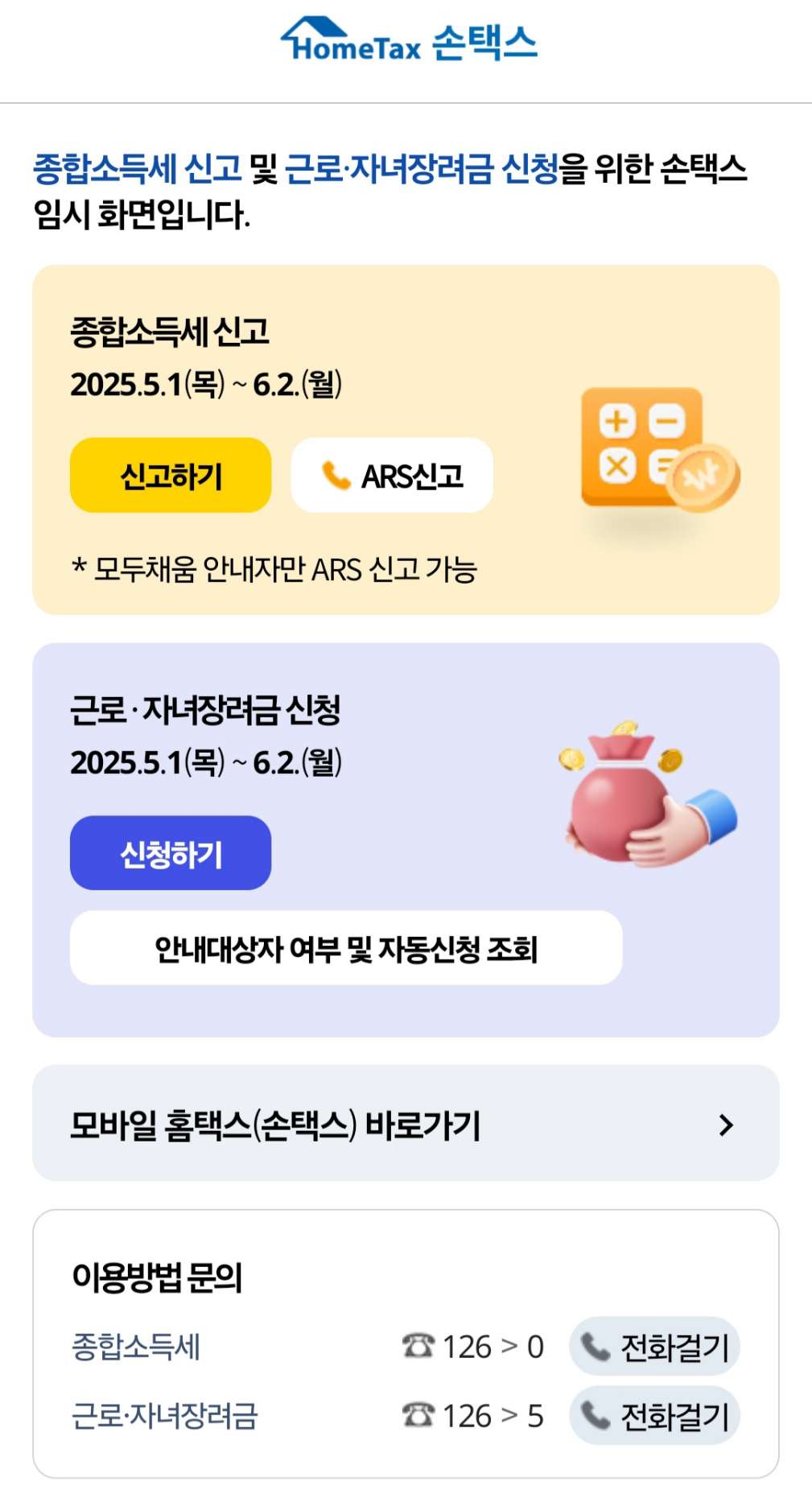The height and width of the screenshot is (1494, 812).
Task: Open the 신고하기 yellow button
Action: 170,476
